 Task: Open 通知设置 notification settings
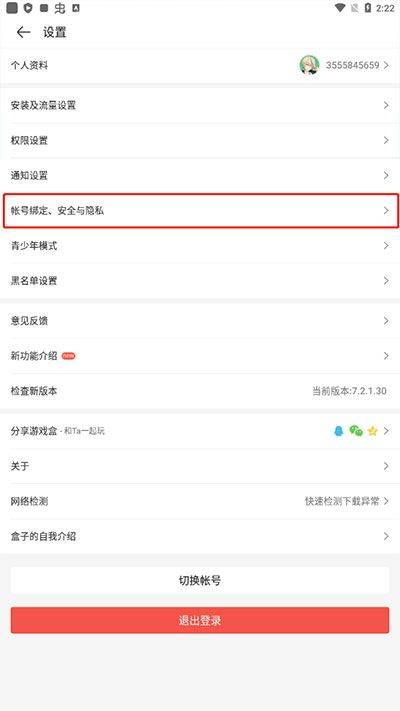click(x=200, y=175)
